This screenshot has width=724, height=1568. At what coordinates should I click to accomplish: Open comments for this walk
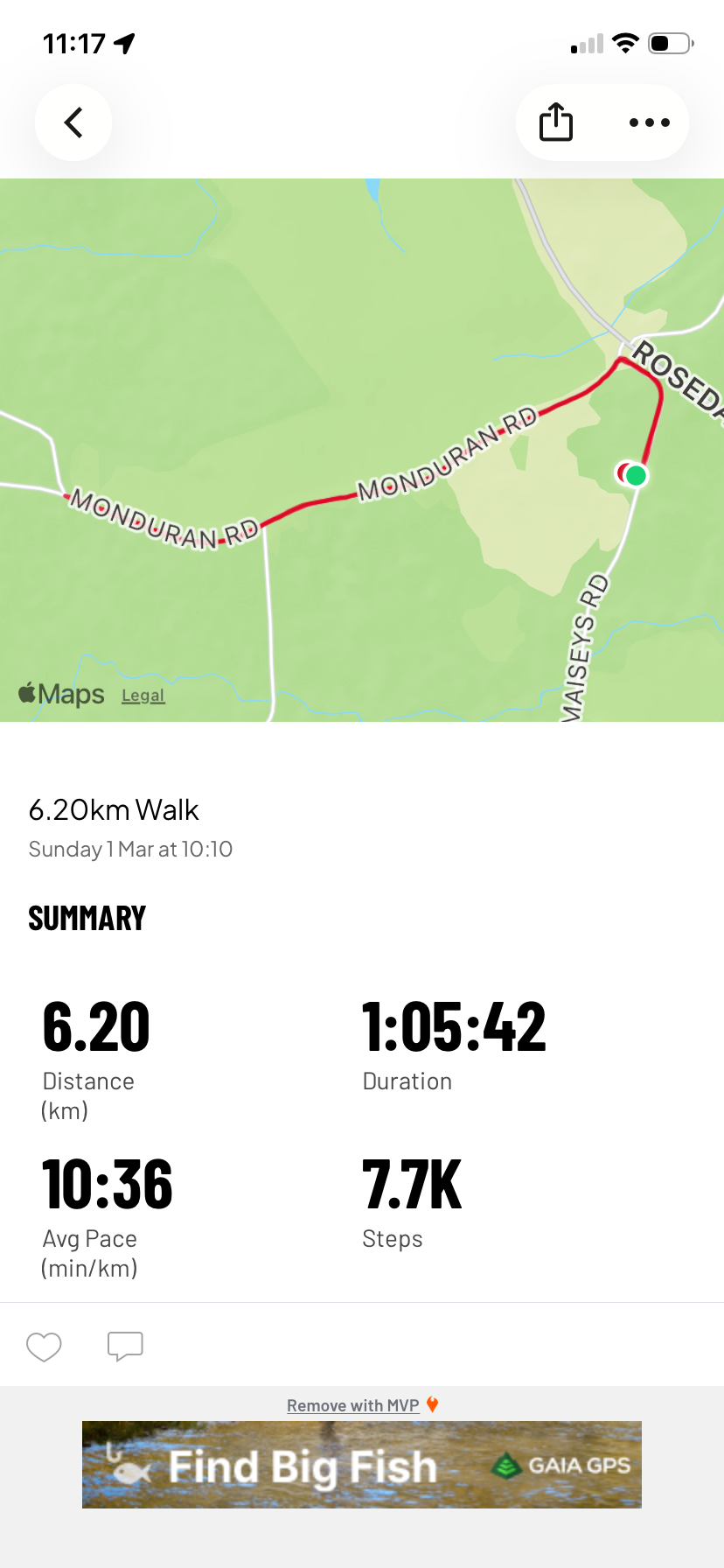125,1347
